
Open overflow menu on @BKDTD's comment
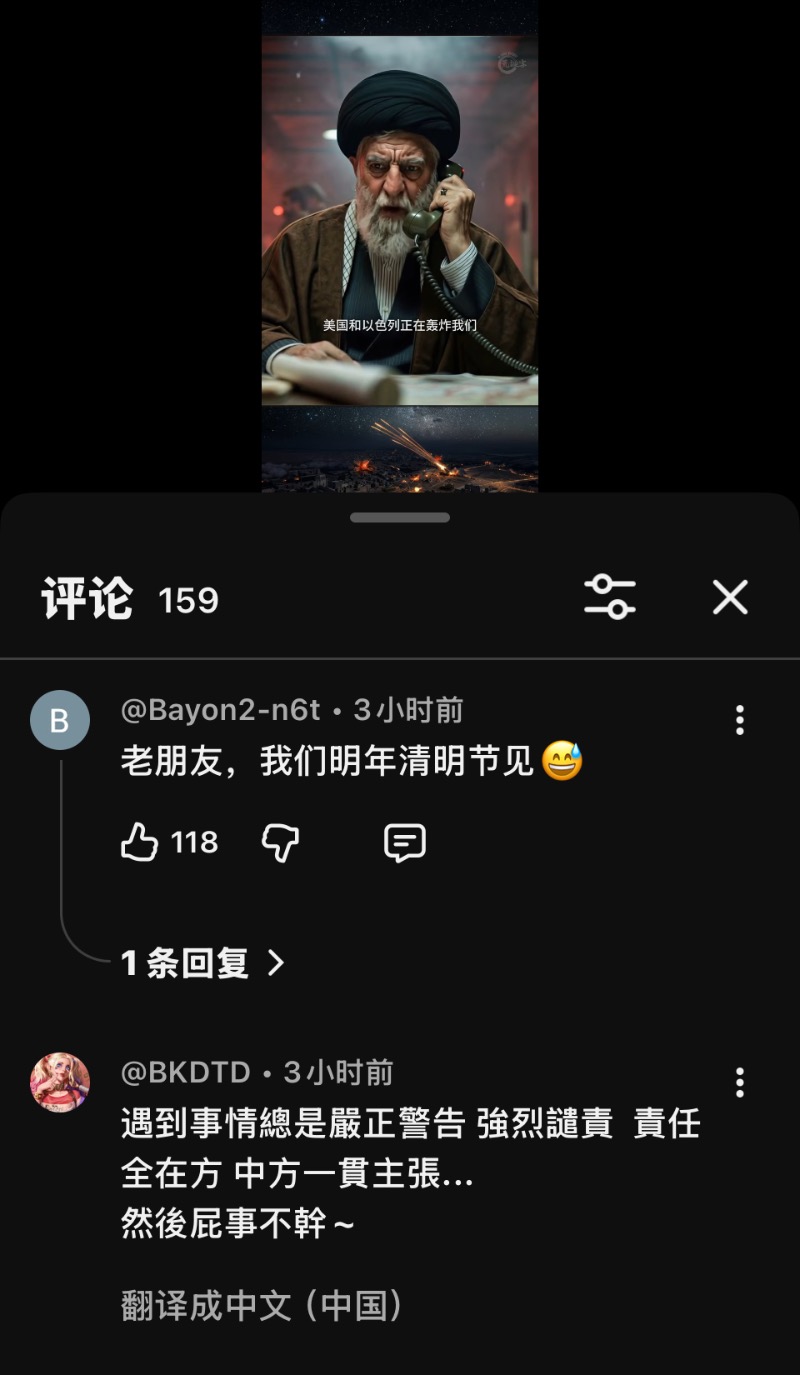click(740, 1082)
